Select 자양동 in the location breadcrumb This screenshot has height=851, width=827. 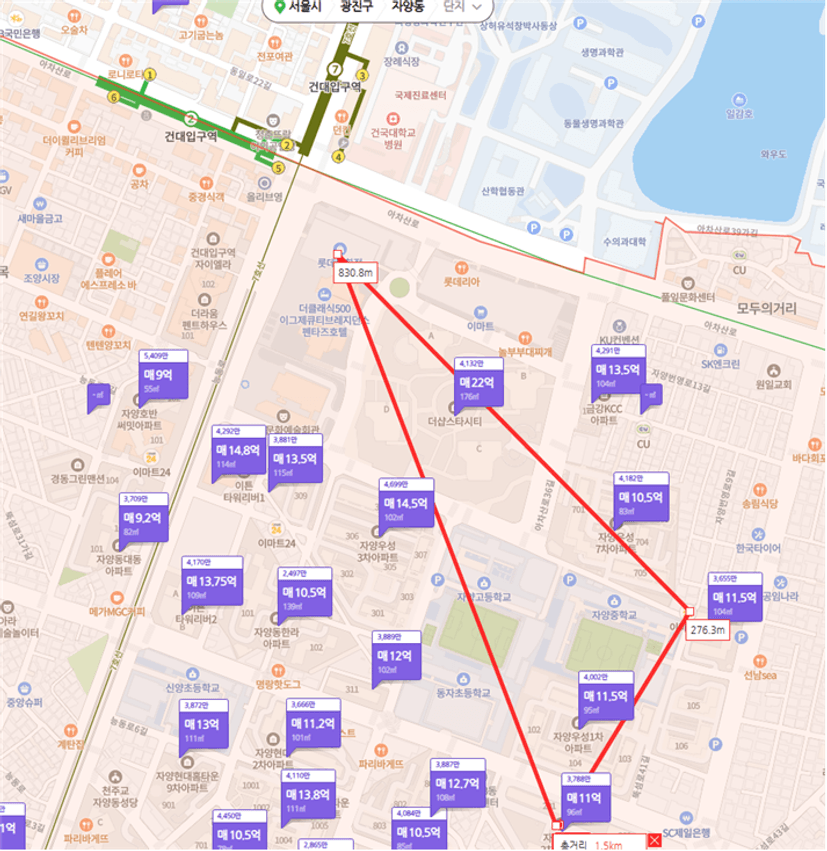tap(408, 6)
